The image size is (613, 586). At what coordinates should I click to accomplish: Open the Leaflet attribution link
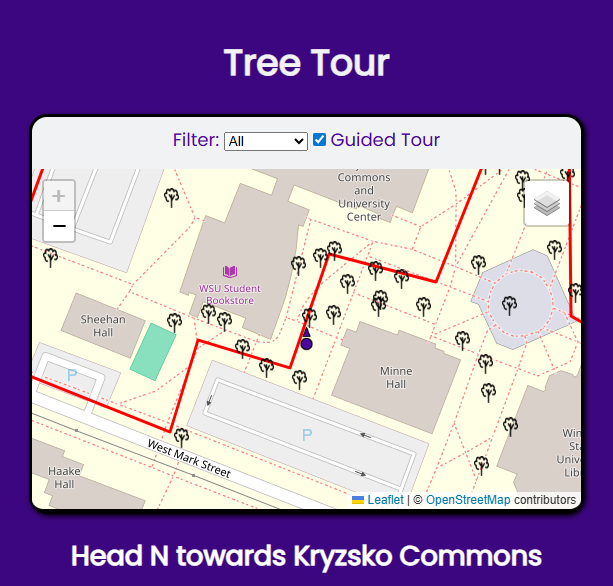click(x=385, y=500)
